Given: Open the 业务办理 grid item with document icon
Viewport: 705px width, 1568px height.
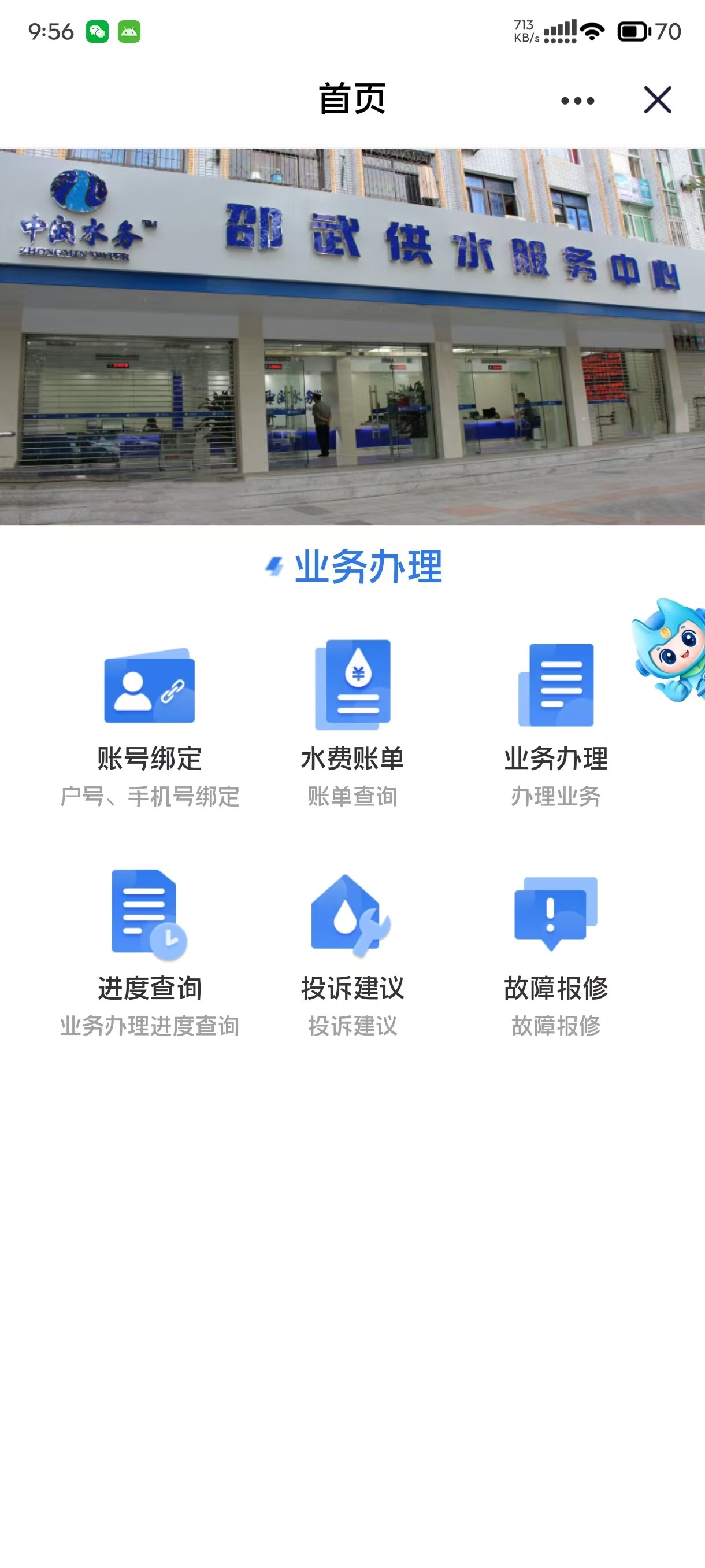Looking at the screenshot, I should 555,723.
